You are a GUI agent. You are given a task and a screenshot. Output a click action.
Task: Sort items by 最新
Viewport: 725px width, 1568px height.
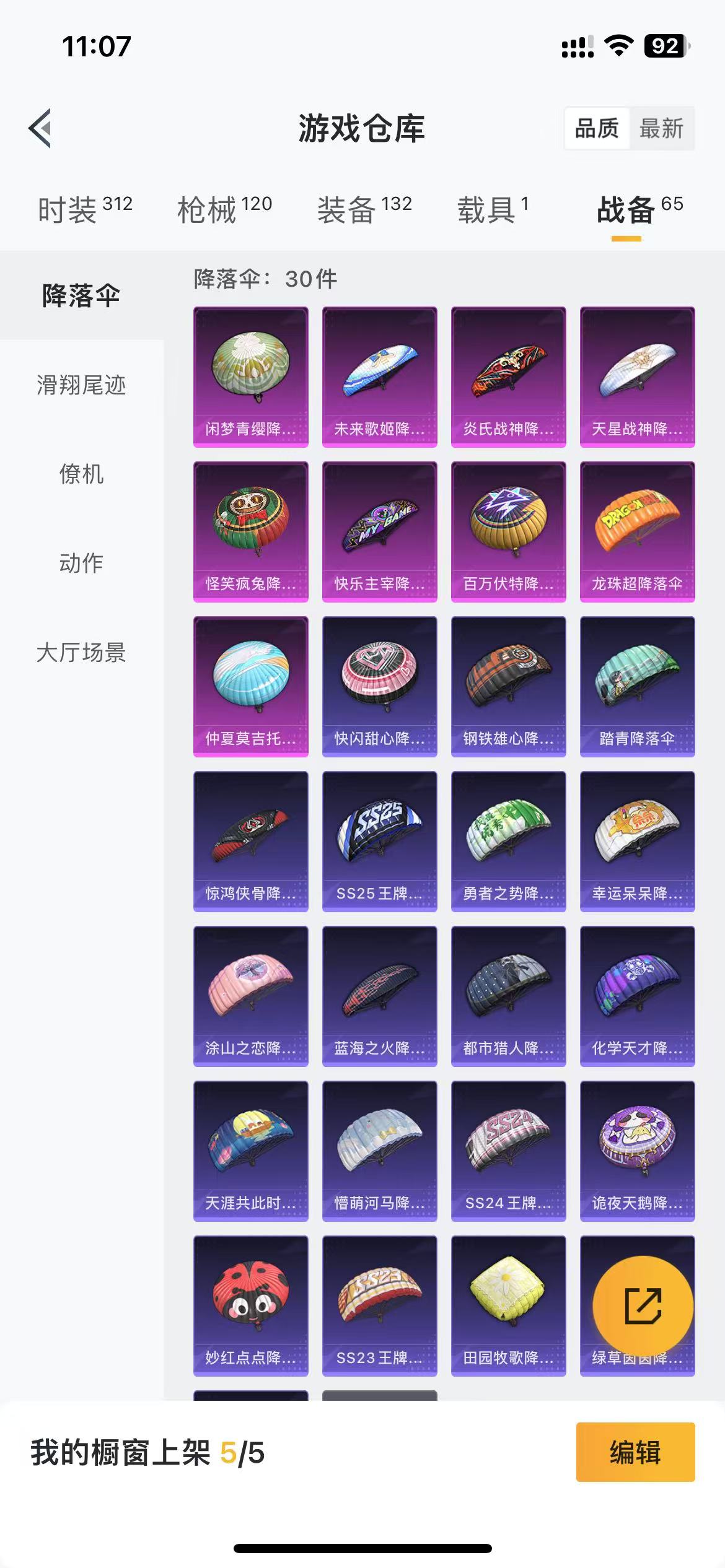(661, 128)
